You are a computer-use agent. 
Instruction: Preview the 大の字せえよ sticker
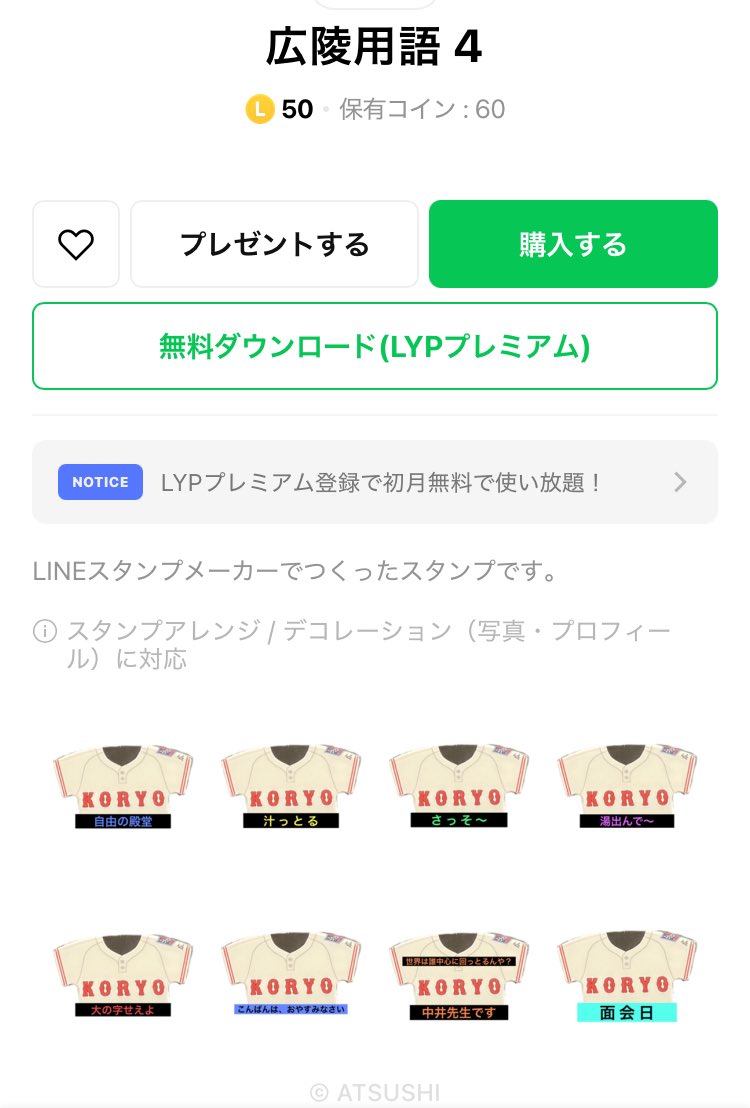(123, 975)
